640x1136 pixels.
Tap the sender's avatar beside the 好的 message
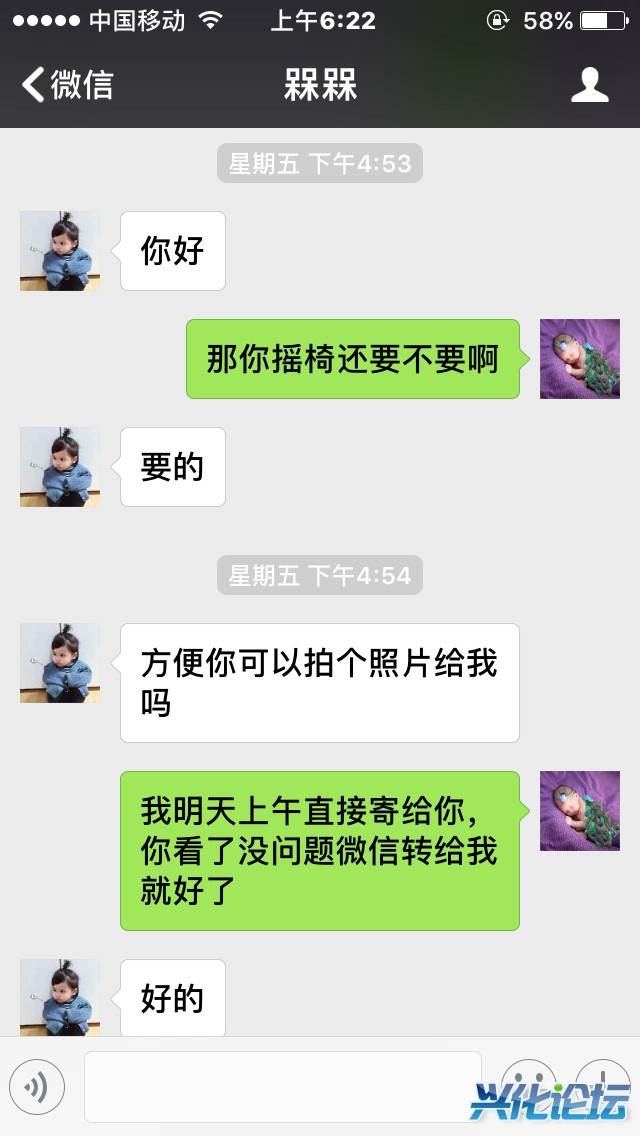click(x=60, y=997)
